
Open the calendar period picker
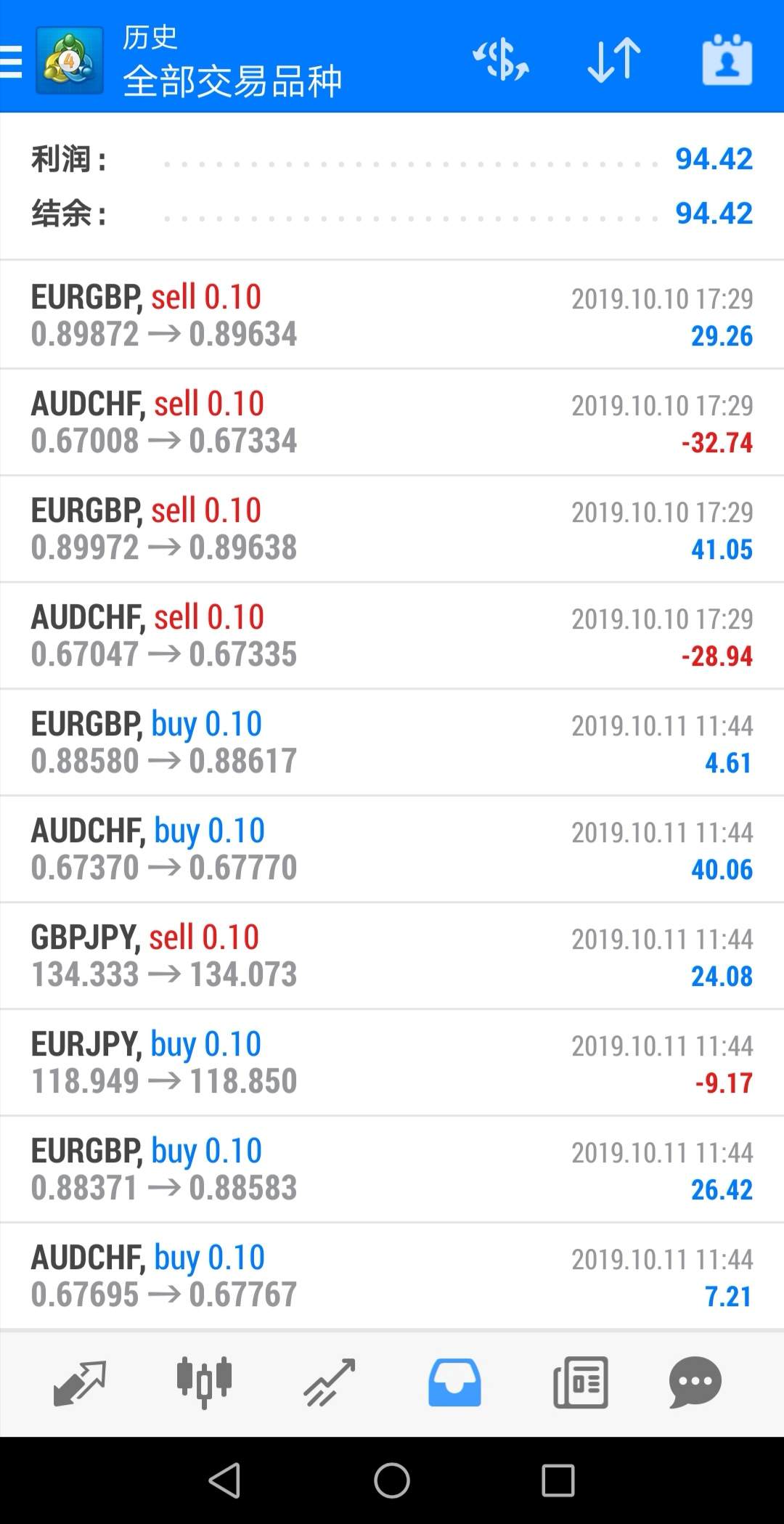click(727, 60)
